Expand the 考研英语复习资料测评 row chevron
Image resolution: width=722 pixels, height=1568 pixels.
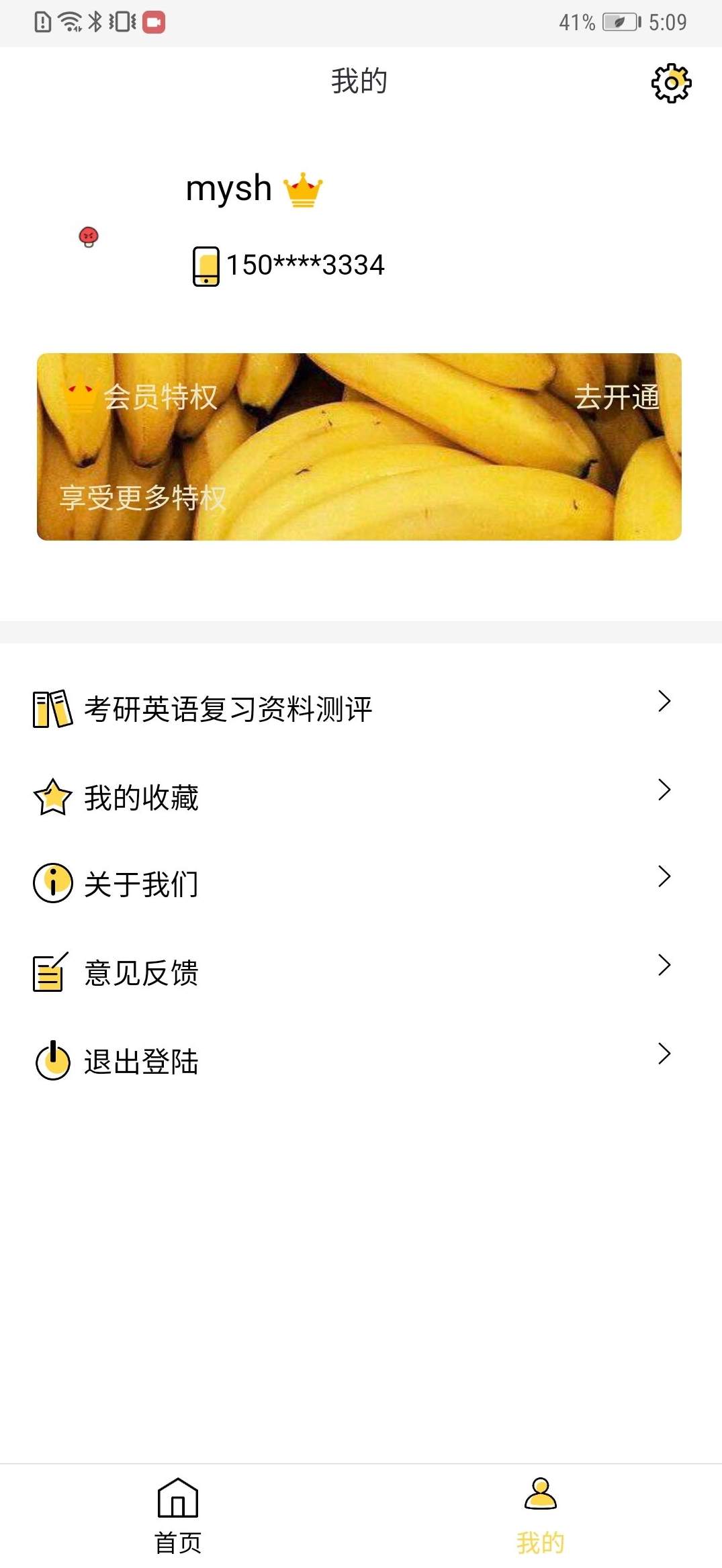point(664,702)
